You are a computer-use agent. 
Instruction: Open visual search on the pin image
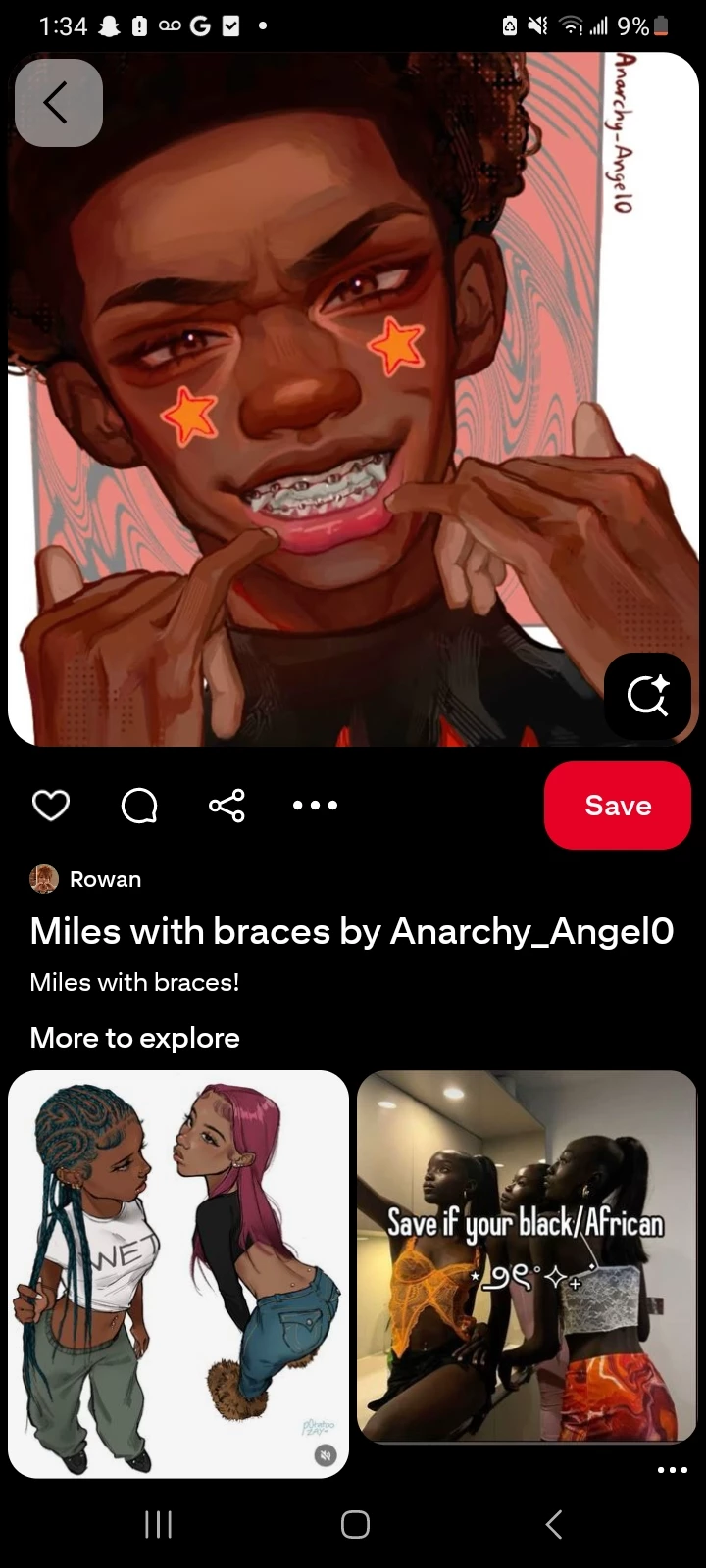[647, 696]
